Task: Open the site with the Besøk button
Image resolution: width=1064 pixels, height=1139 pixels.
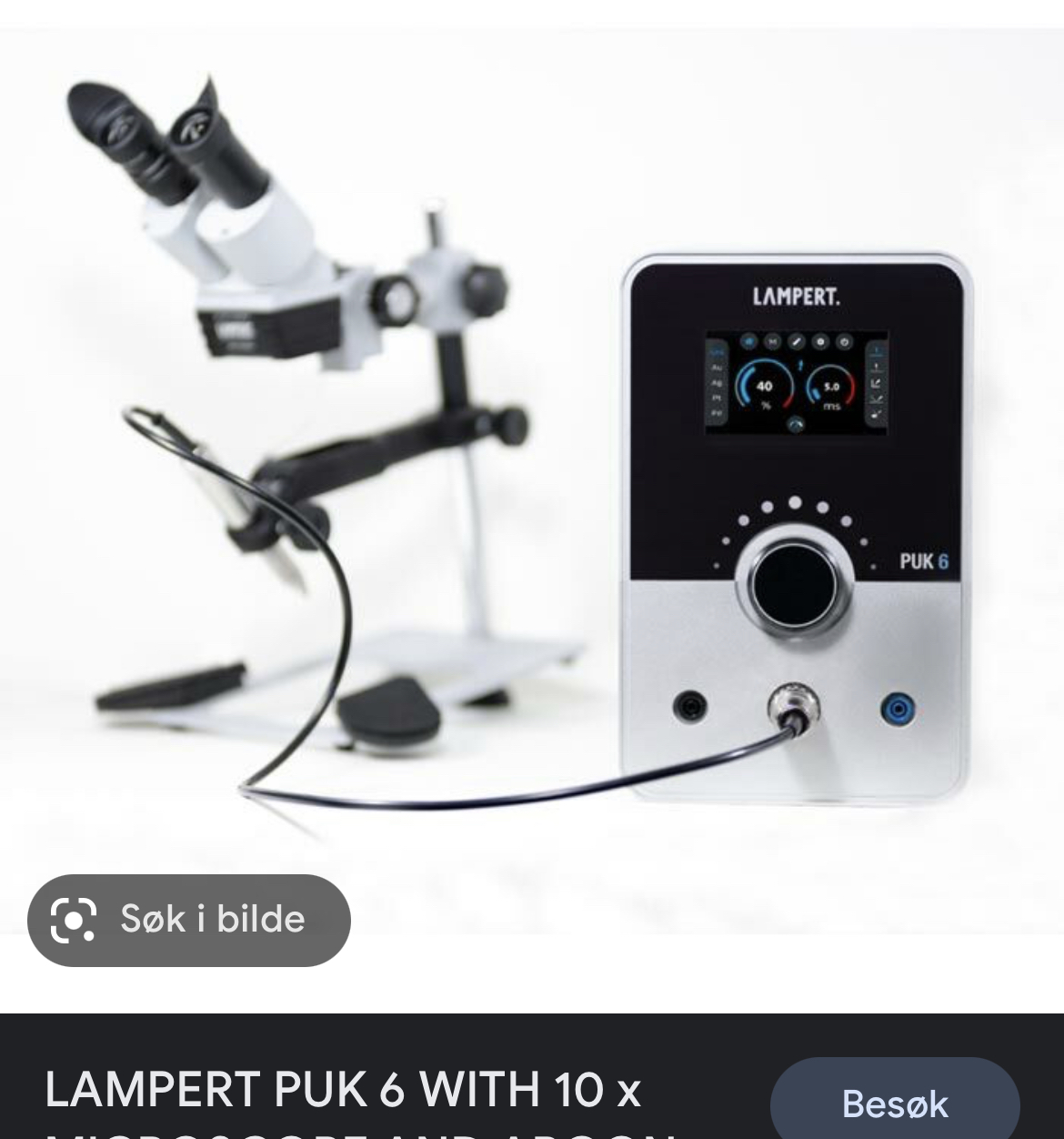Action: 895,1104
